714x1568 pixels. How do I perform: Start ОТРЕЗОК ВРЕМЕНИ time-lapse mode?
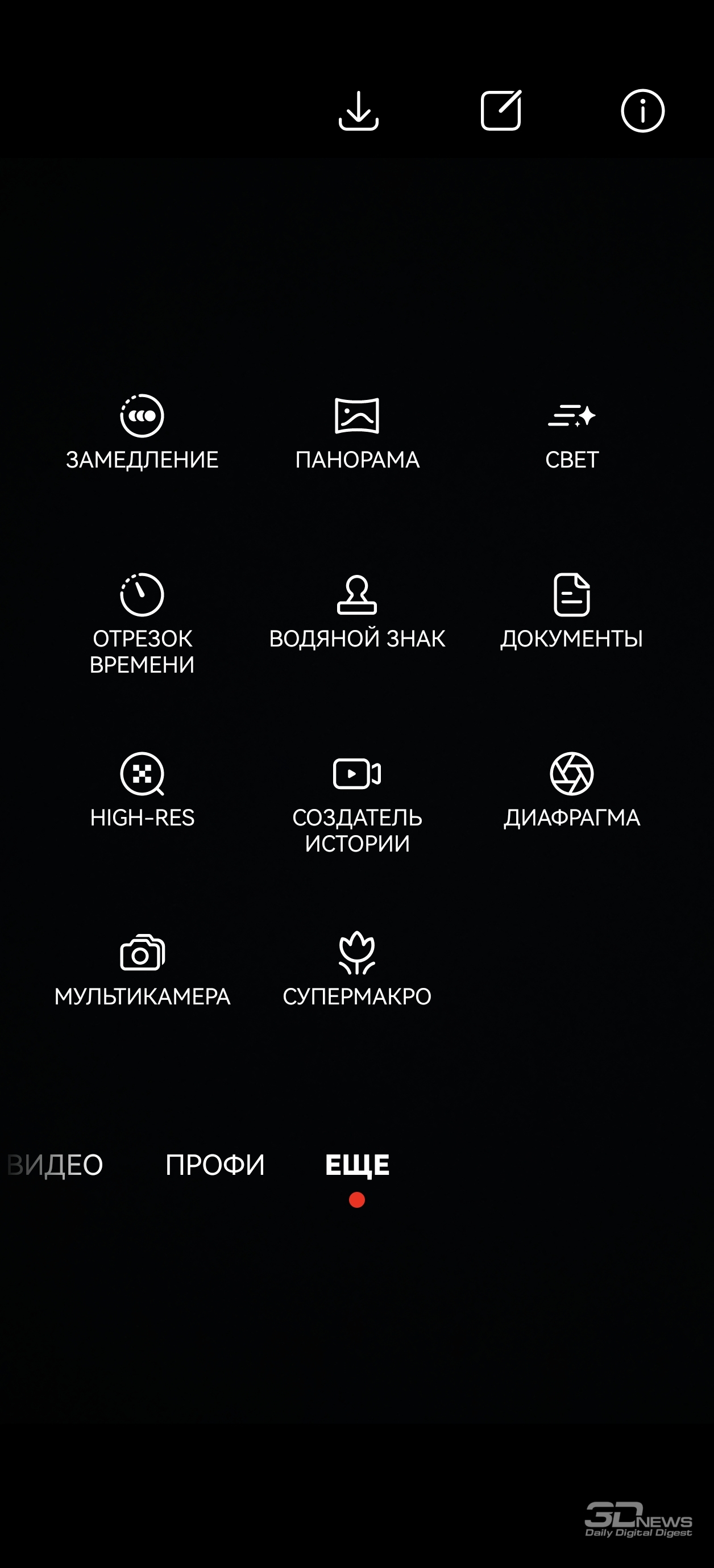(142, 624)
